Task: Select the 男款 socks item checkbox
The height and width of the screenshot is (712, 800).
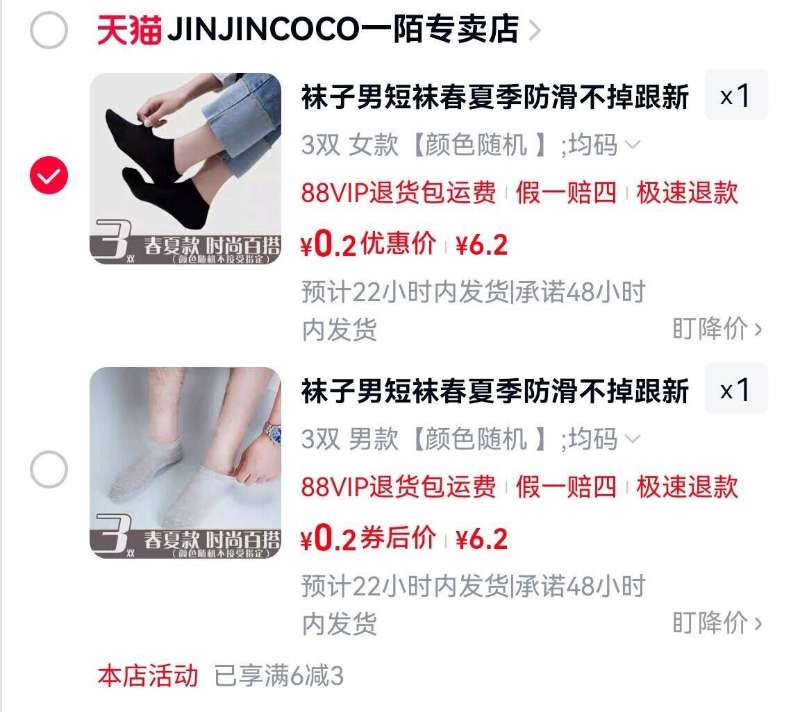Action: (x=49, y=469)
